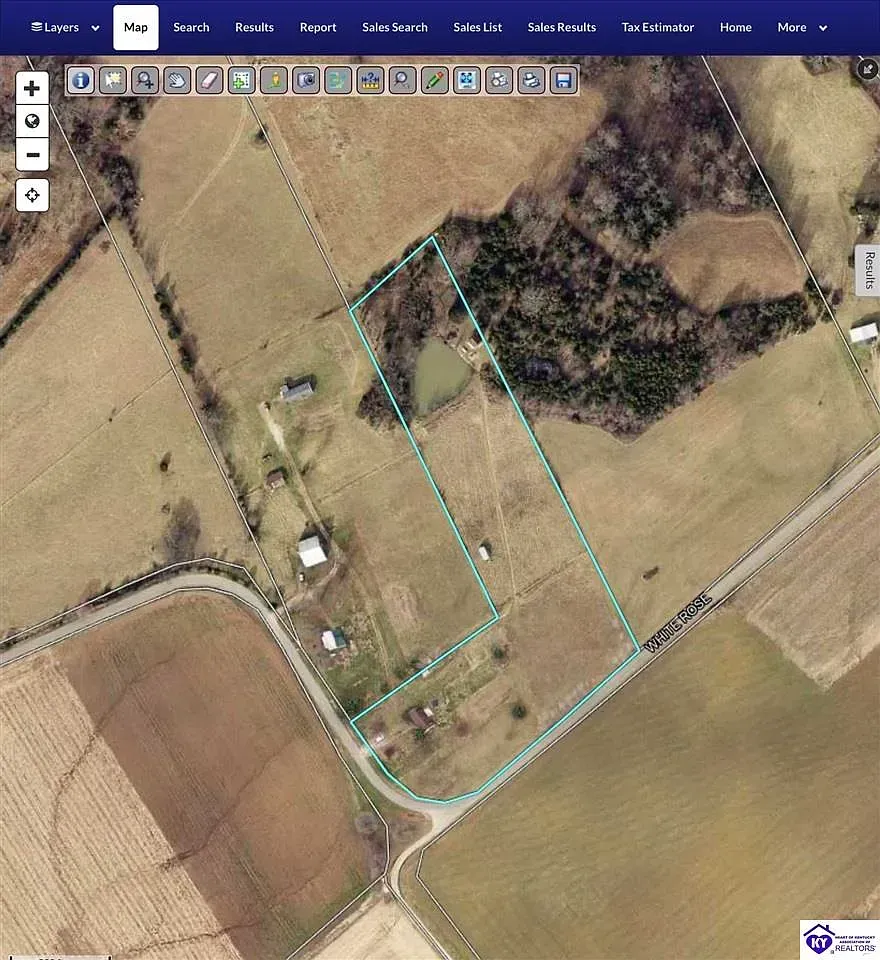Open Sales Results
The height and width of the screenshot is (960, 880).
(561, 27)
